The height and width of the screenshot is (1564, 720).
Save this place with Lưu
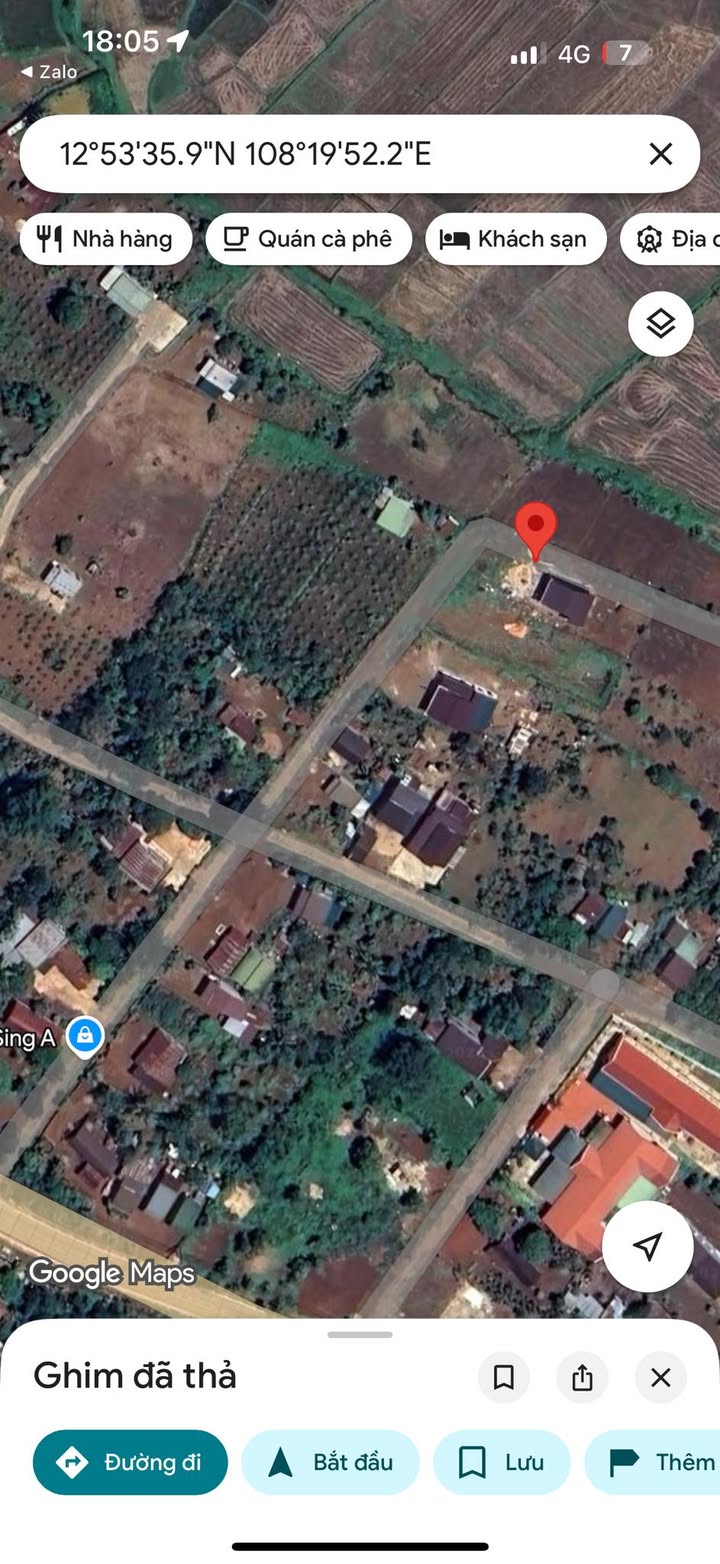click(x=501, y=1462)
